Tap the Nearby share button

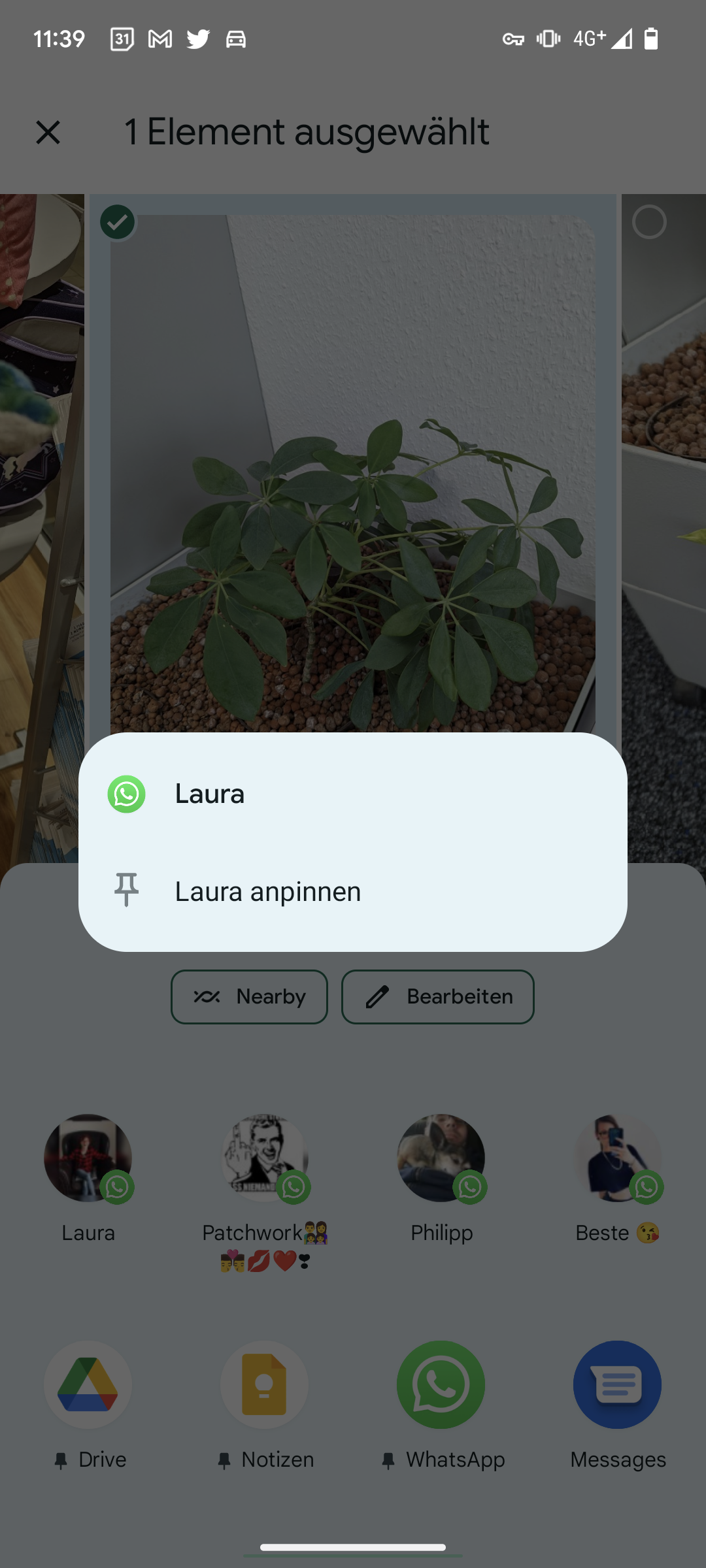pos(249,997)
